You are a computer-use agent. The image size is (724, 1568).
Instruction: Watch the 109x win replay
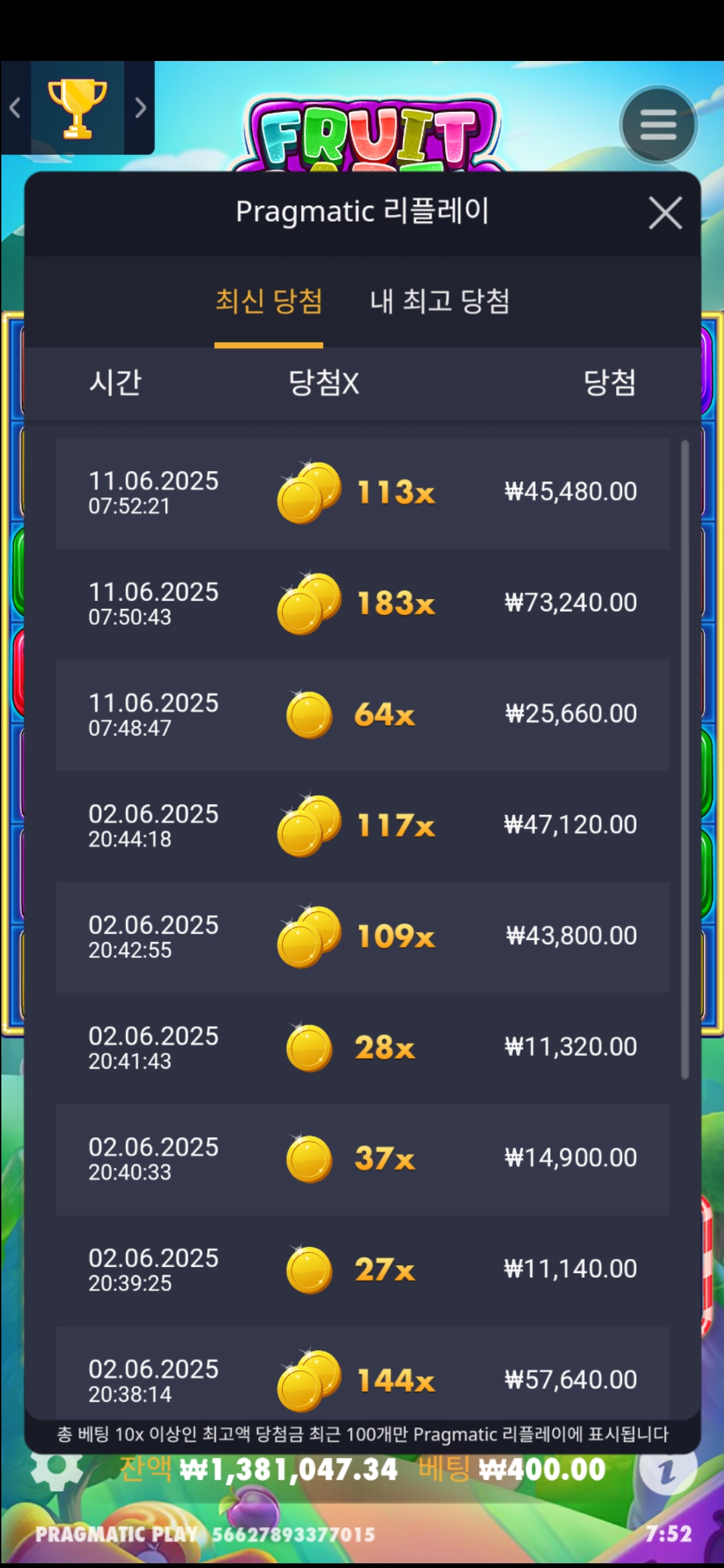(362, 937)
